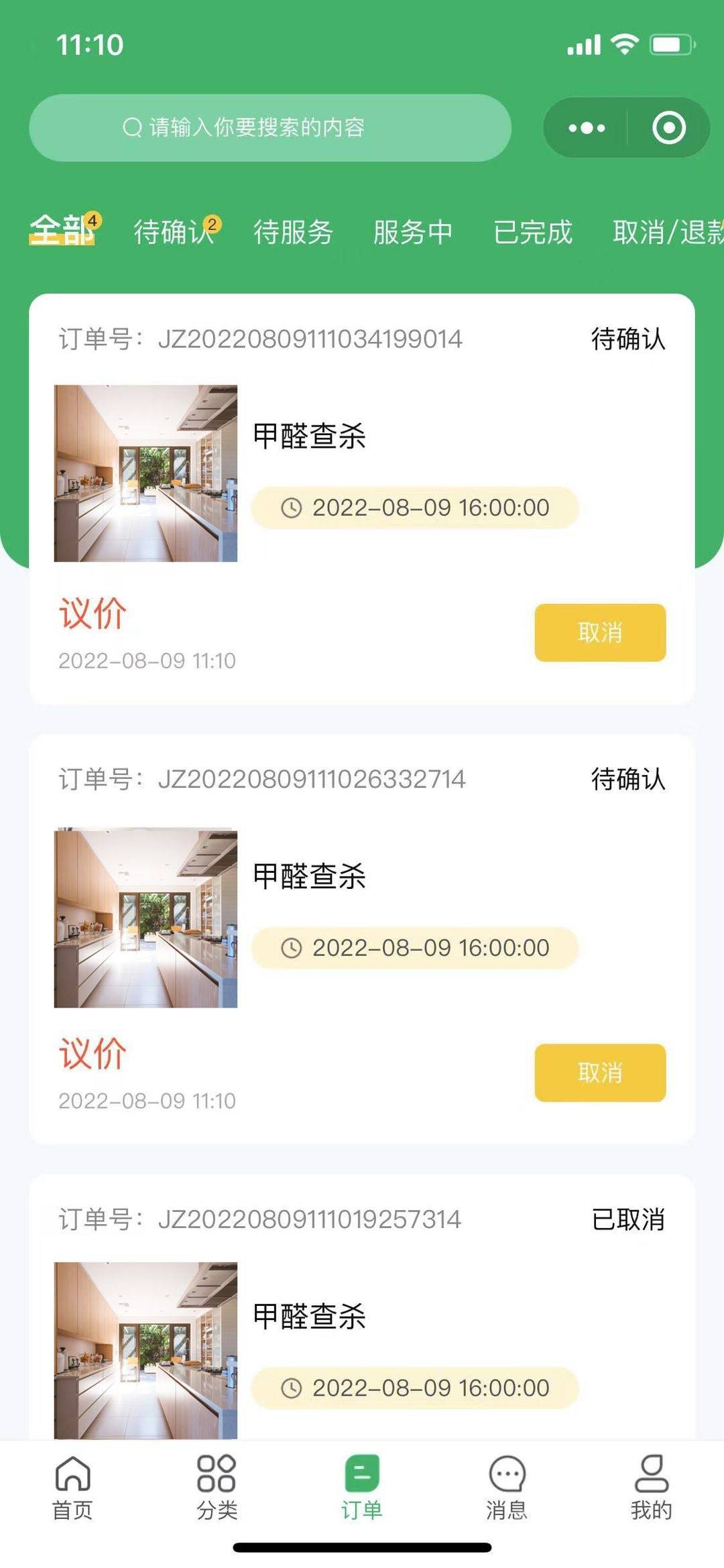Cancel order JZ20220809111034199014
Image resolution: width=724 pixels, height=1568 pixels.
click(599, 632)
